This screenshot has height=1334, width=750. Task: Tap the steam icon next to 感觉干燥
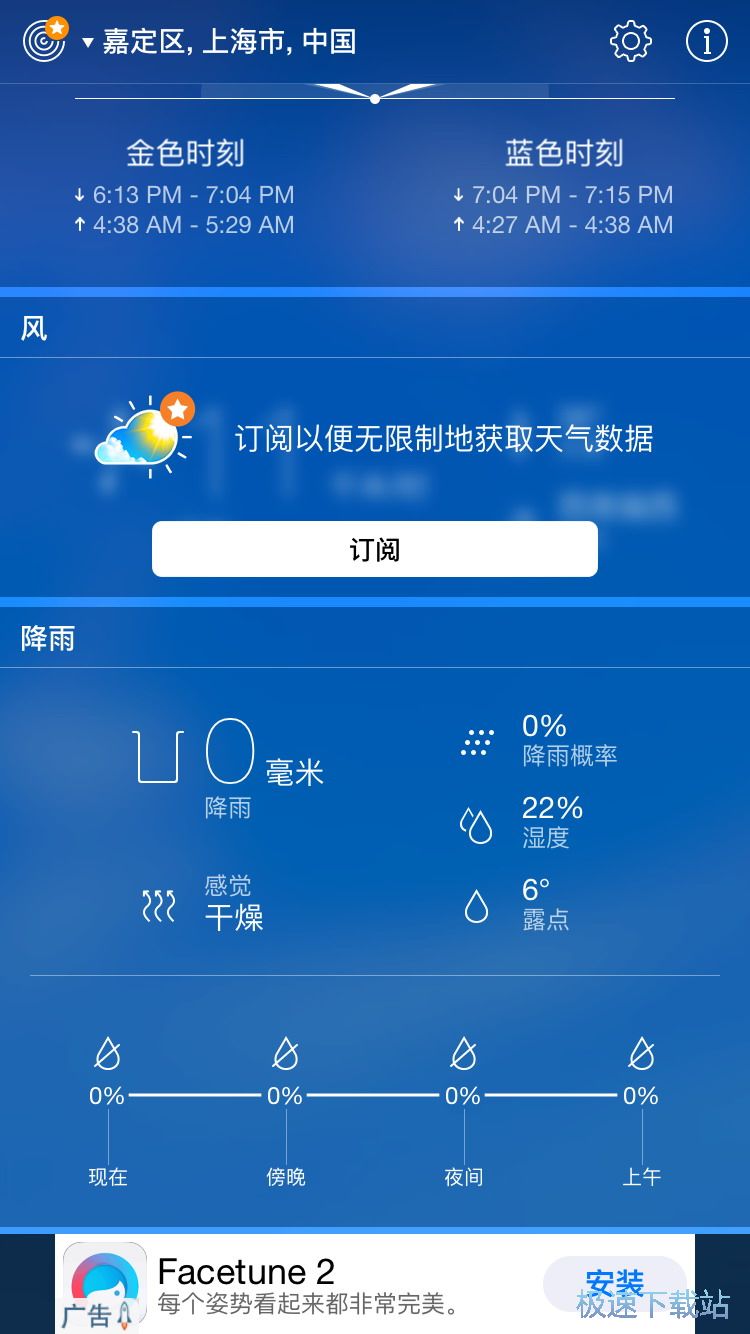point(157,906)
